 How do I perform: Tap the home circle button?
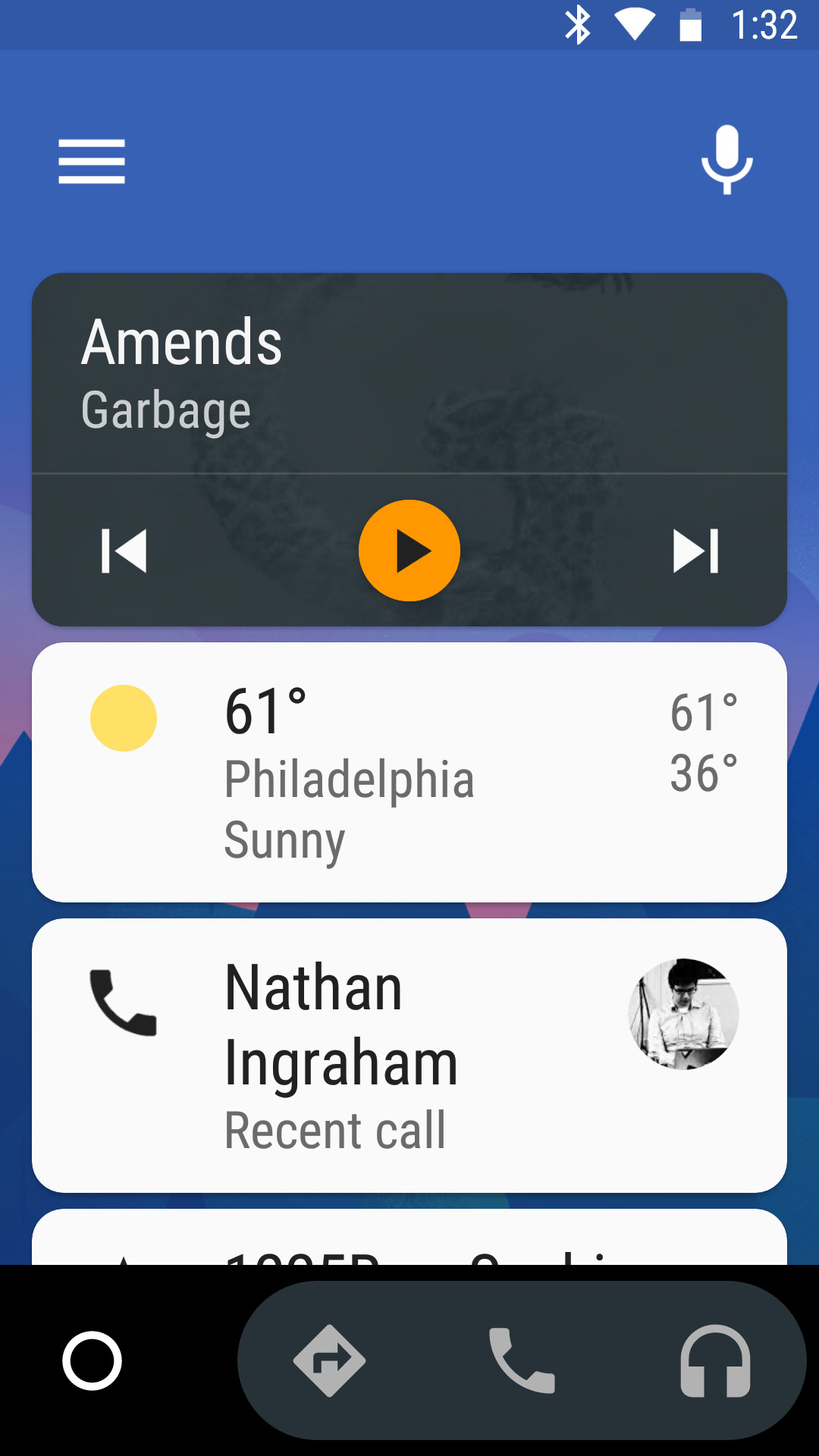coord(92,1360)
